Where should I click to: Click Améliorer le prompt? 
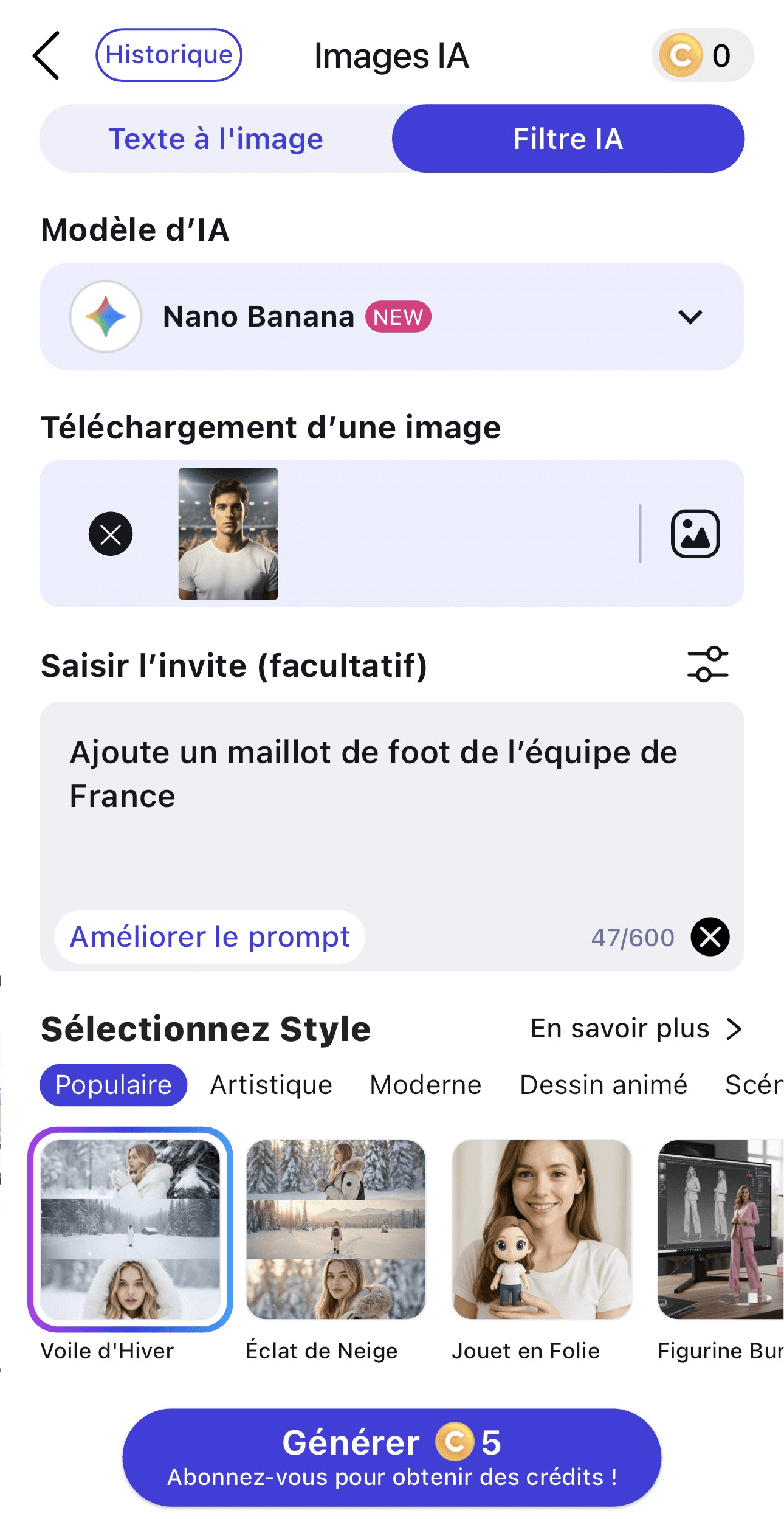pyautogui.click(x=210, y=936)
